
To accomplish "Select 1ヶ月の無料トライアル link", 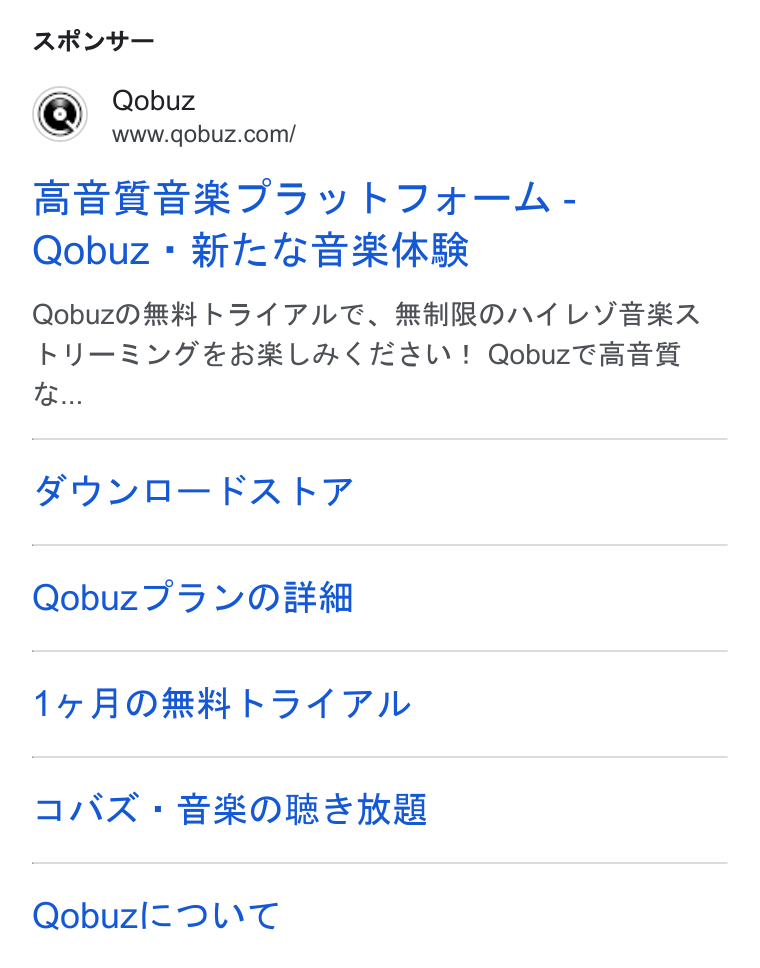I will (x=222, y=704).
